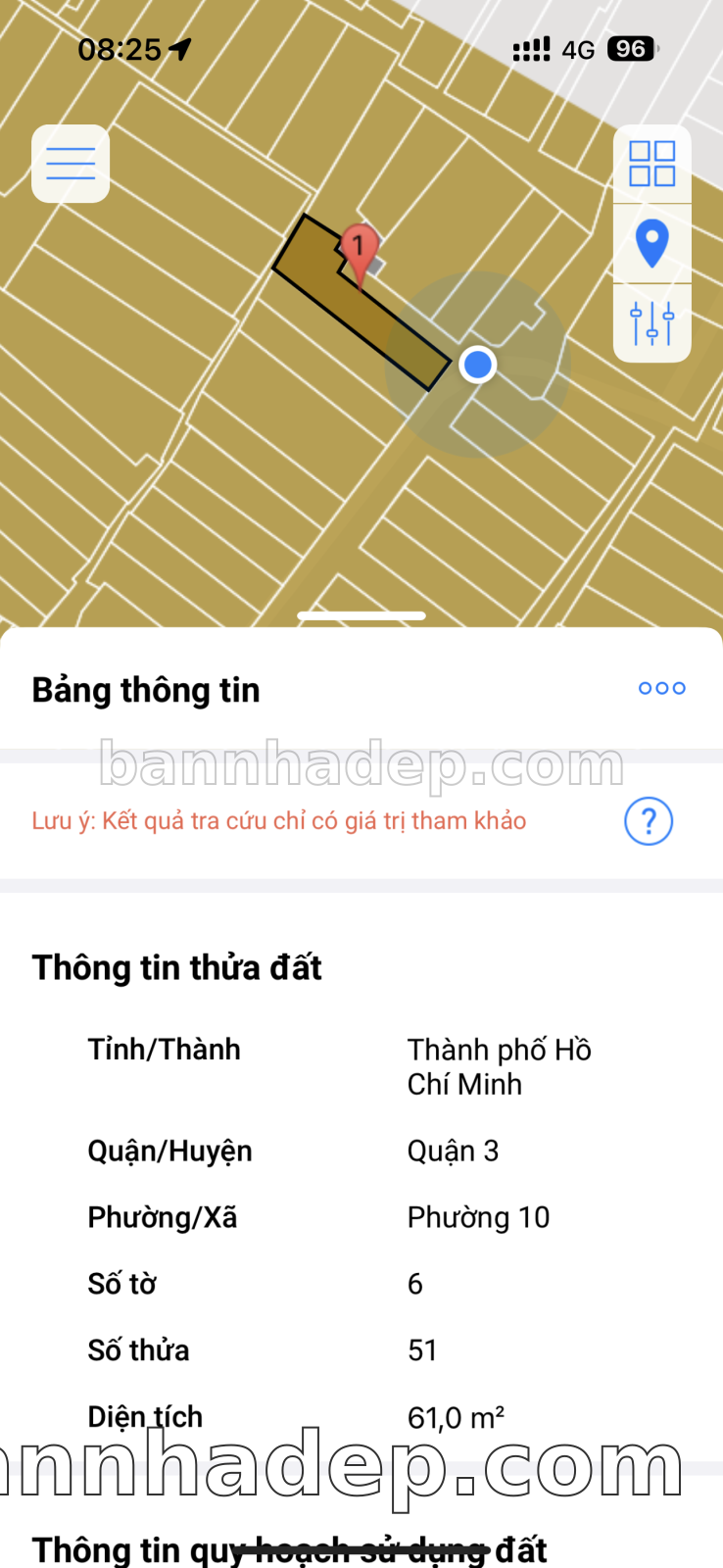Tap the question mark help icon
The width and height of the screenshot is (723, 1568).
(x=648, y=821)
